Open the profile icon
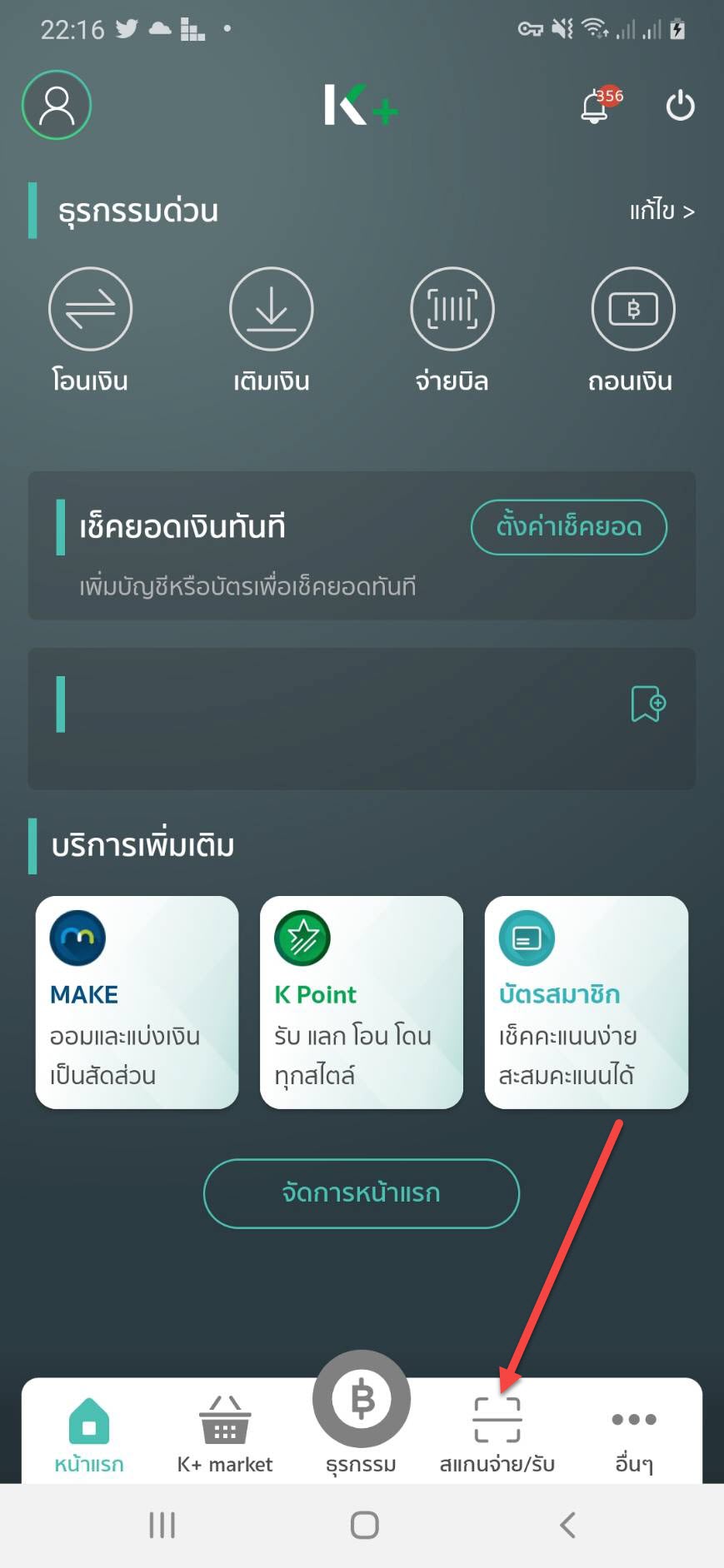 [x=57, y=106]
